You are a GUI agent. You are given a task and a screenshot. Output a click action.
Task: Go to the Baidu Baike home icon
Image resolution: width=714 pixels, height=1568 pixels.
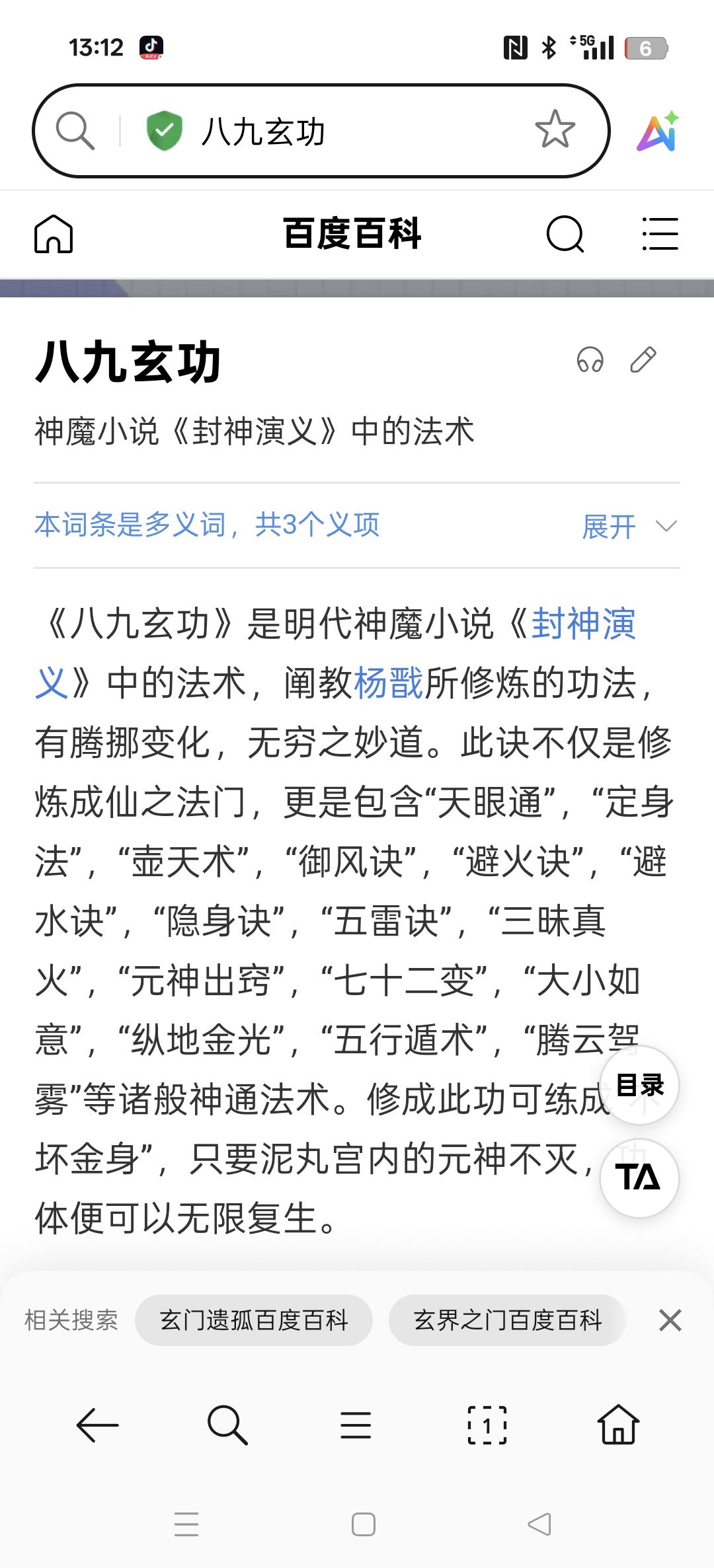click(x=54, y=234)
